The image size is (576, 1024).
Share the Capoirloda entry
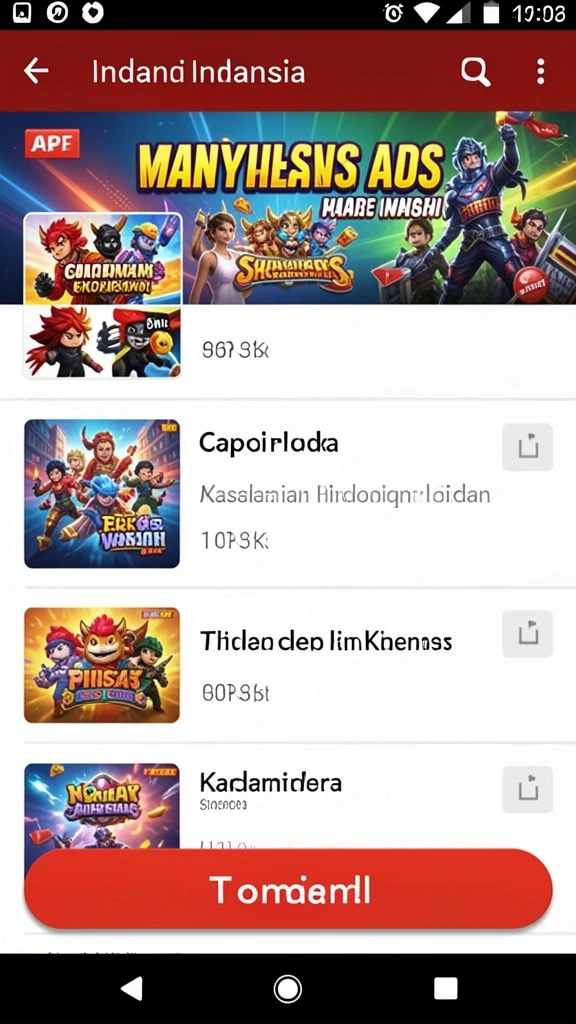[528, 447]
